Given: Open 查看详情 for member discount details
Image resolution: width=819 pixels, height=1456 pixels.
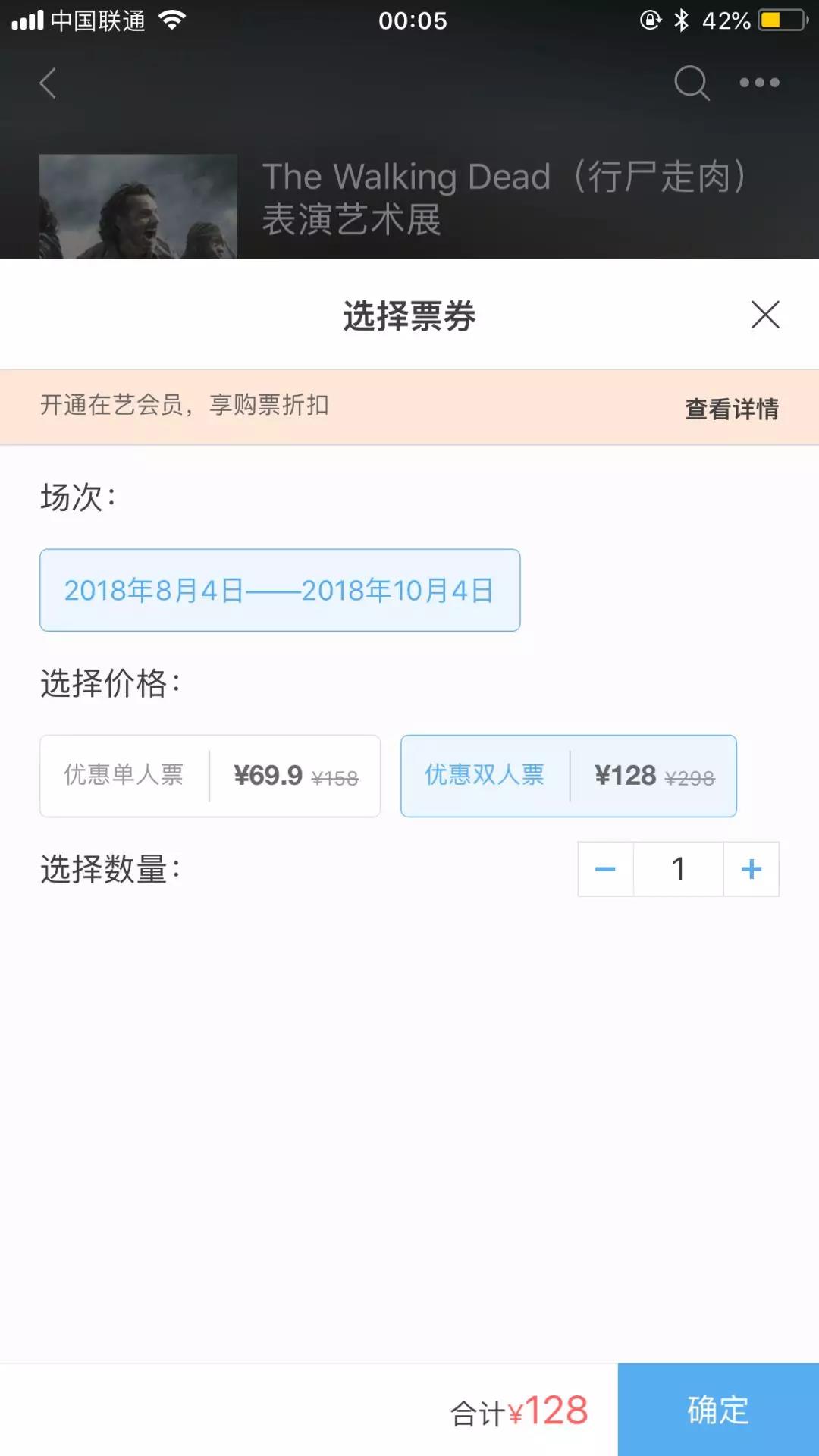Looking at the screenshot, I should (x=734, y=407).
